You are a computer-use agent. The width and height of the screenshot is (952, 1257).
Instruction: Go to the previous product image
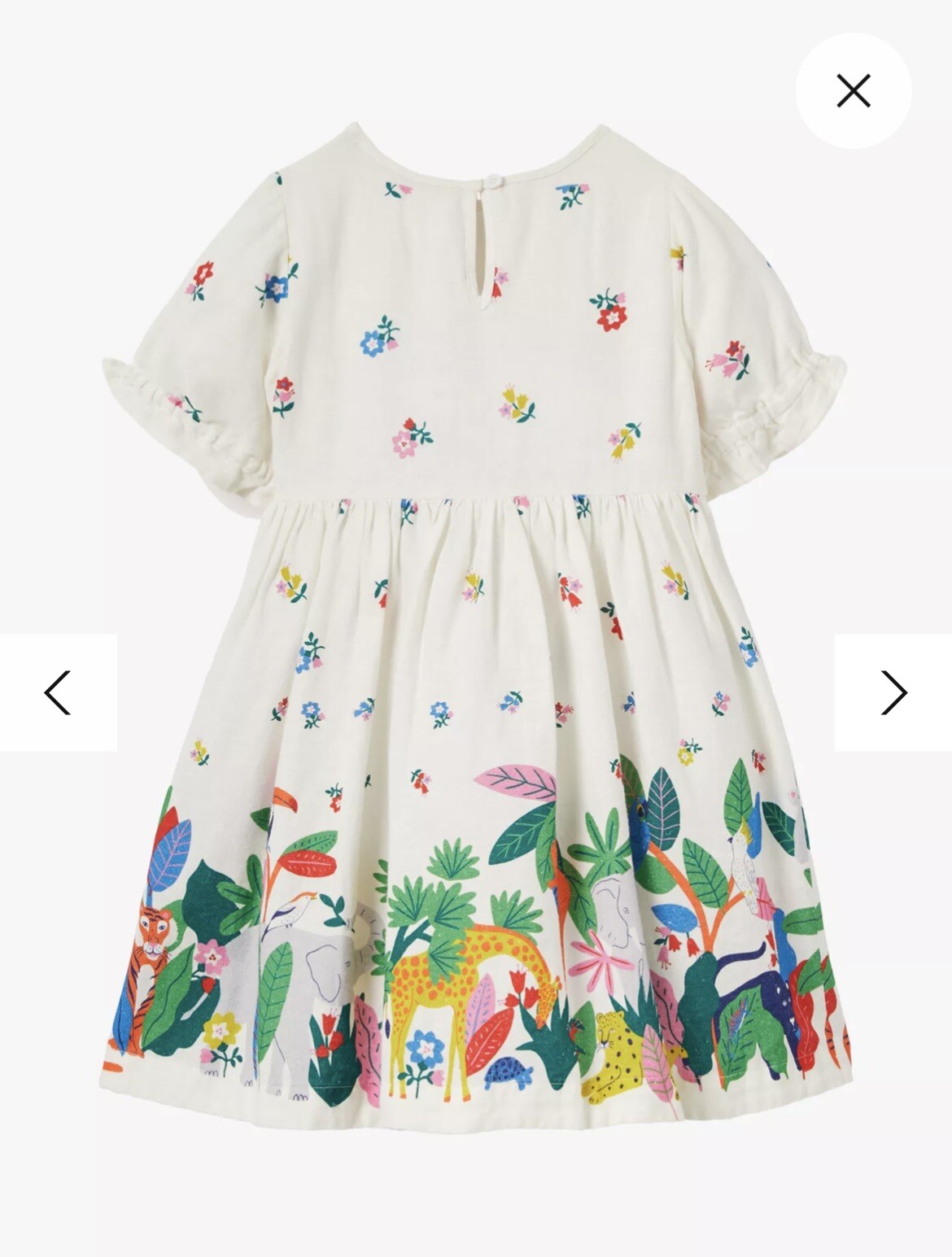58,692
